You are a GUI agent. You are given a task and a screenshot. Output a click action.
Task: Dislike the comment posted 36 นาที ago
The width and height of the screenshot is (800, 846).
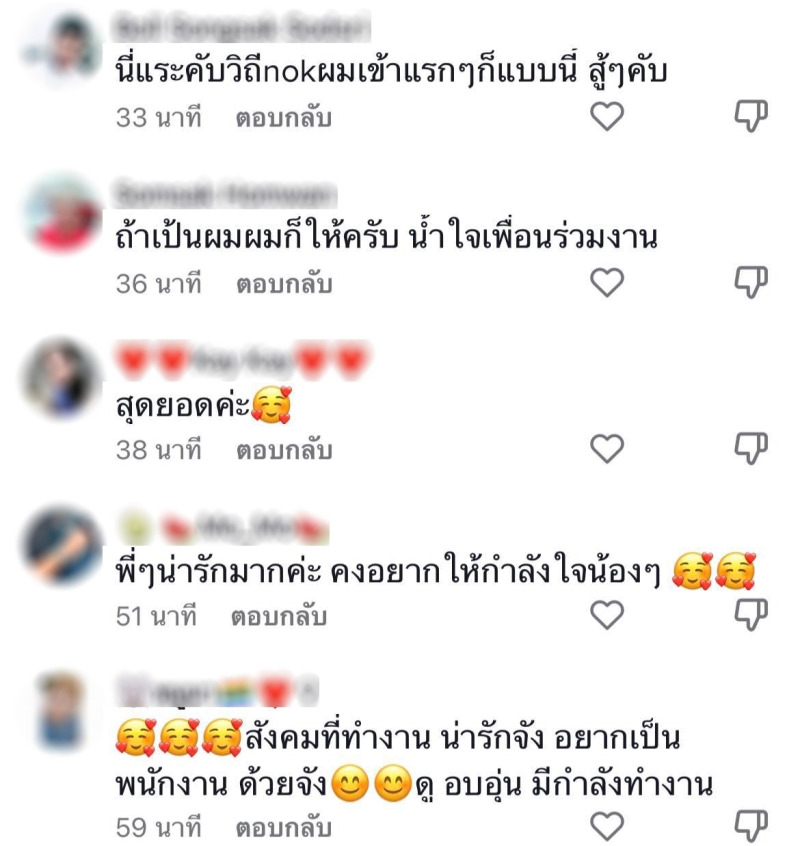pos(751,283)
